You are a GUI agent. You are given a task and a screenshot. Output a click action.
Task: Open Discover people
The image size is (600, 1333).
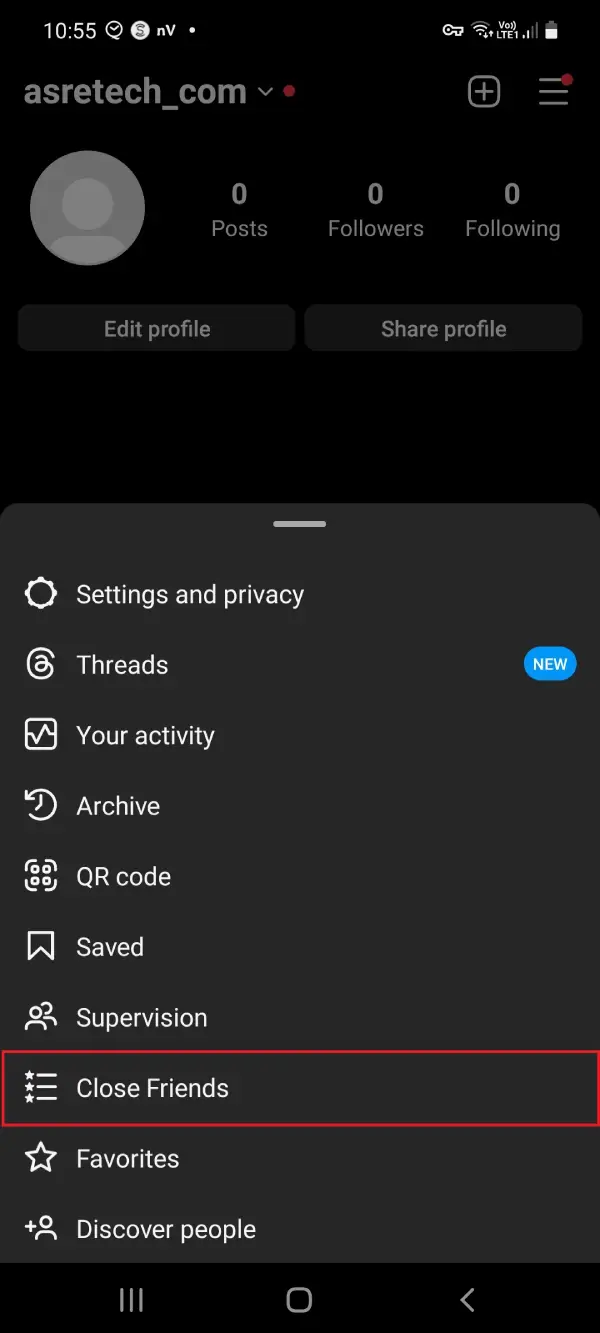(x=165, y=1229)
